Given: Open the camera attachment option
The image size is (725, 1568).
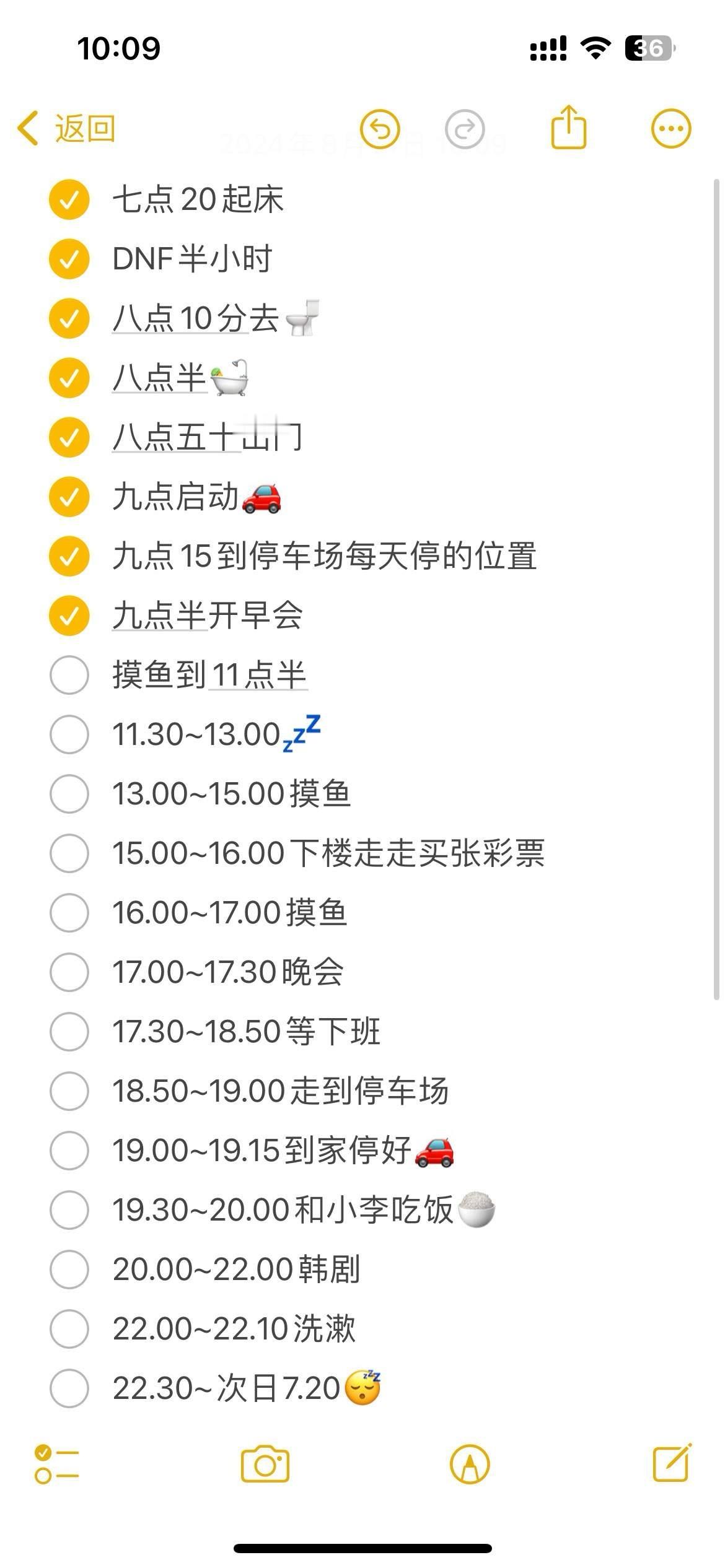Looking at the screenshot, I should pos(265,1465).
